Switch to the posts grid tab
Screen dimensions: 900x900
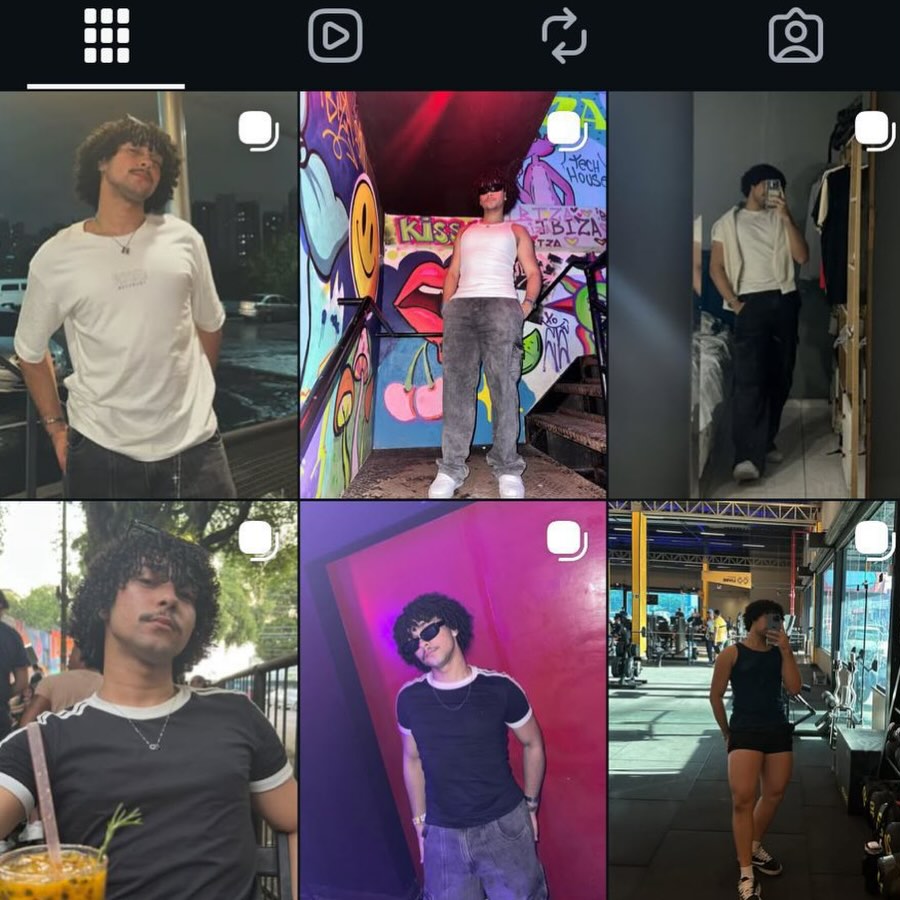tap(106, 37)
